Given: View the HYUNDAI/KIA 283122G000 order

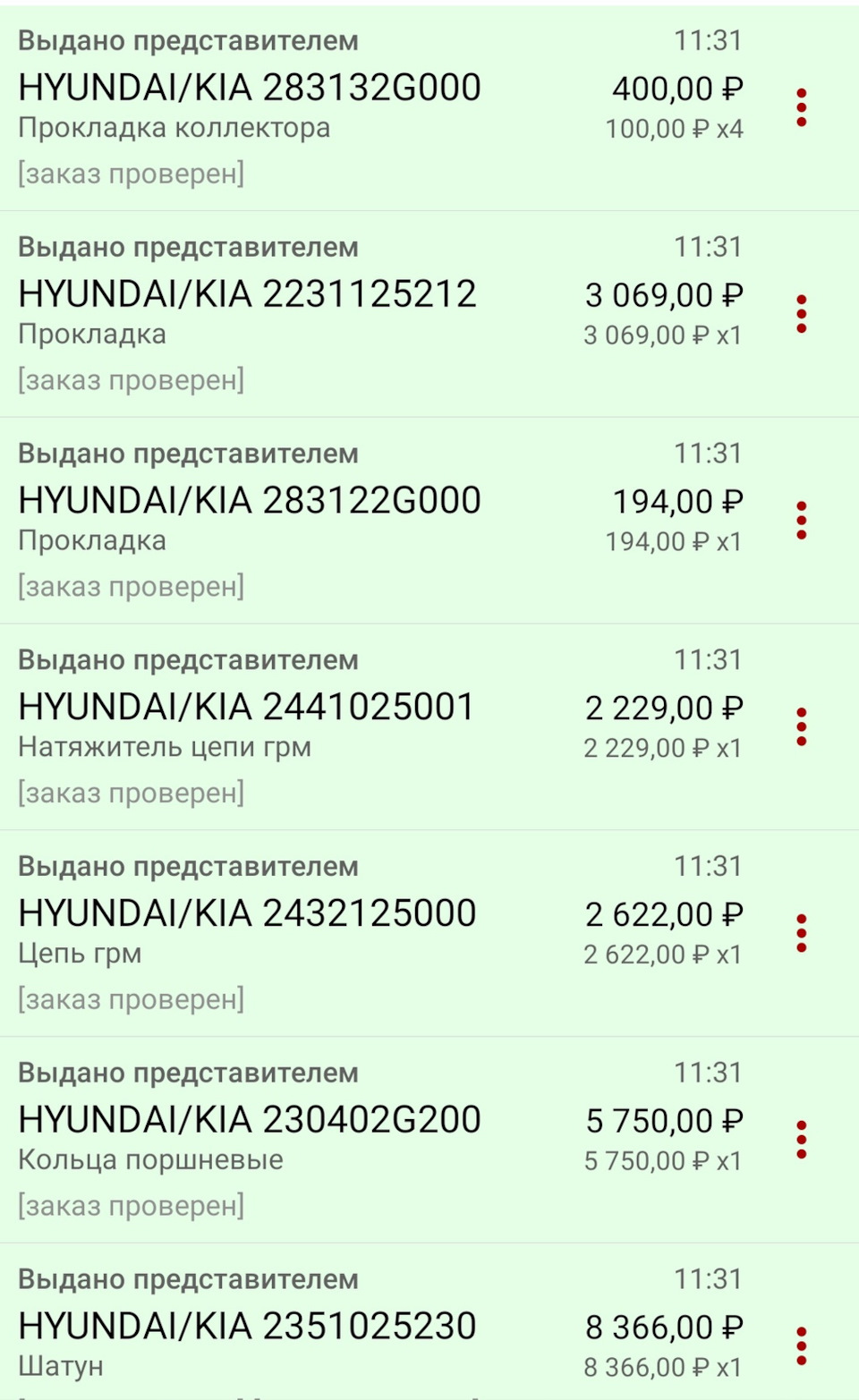Looking at the screenshot, I should coord(358,521).
